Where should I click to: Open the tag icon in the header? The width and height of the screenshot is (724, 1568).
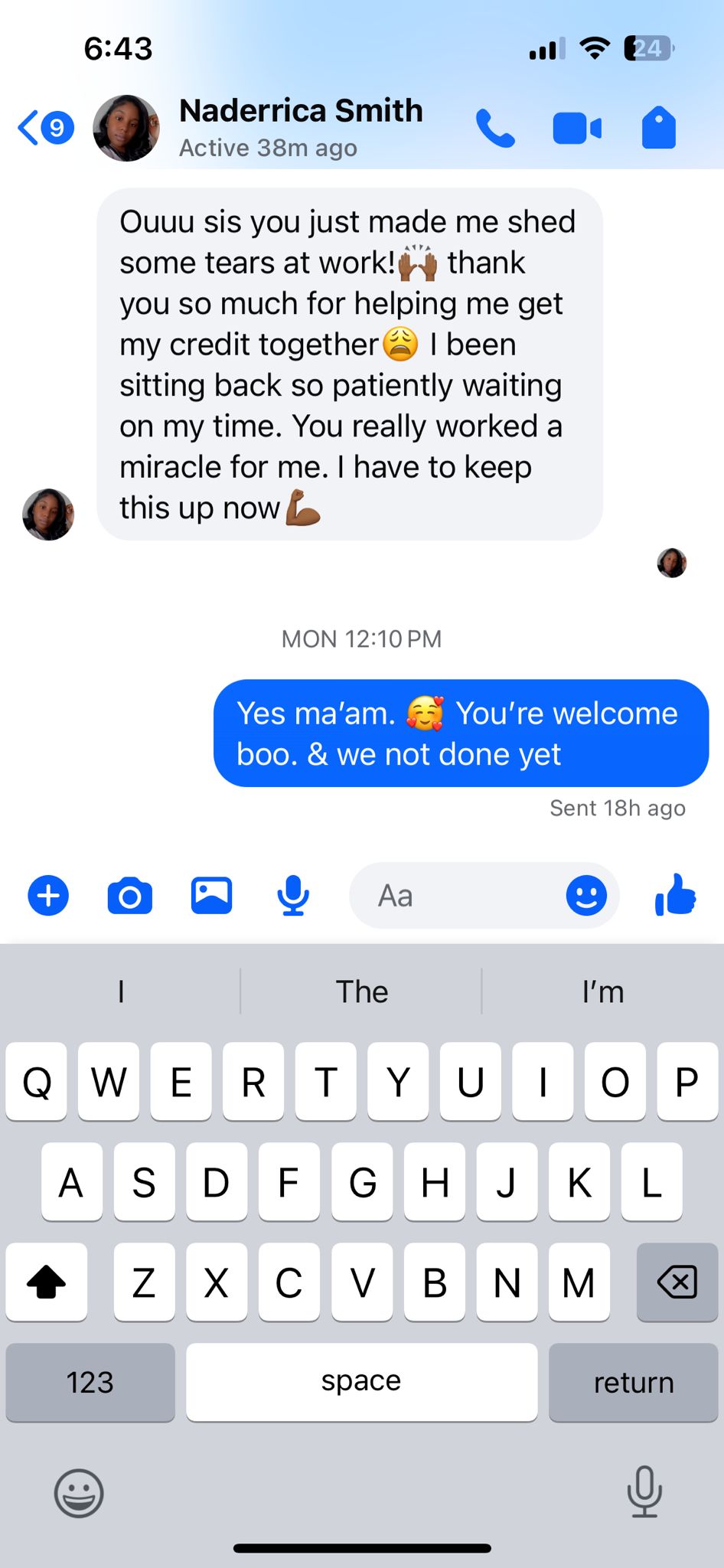point(658,128)
